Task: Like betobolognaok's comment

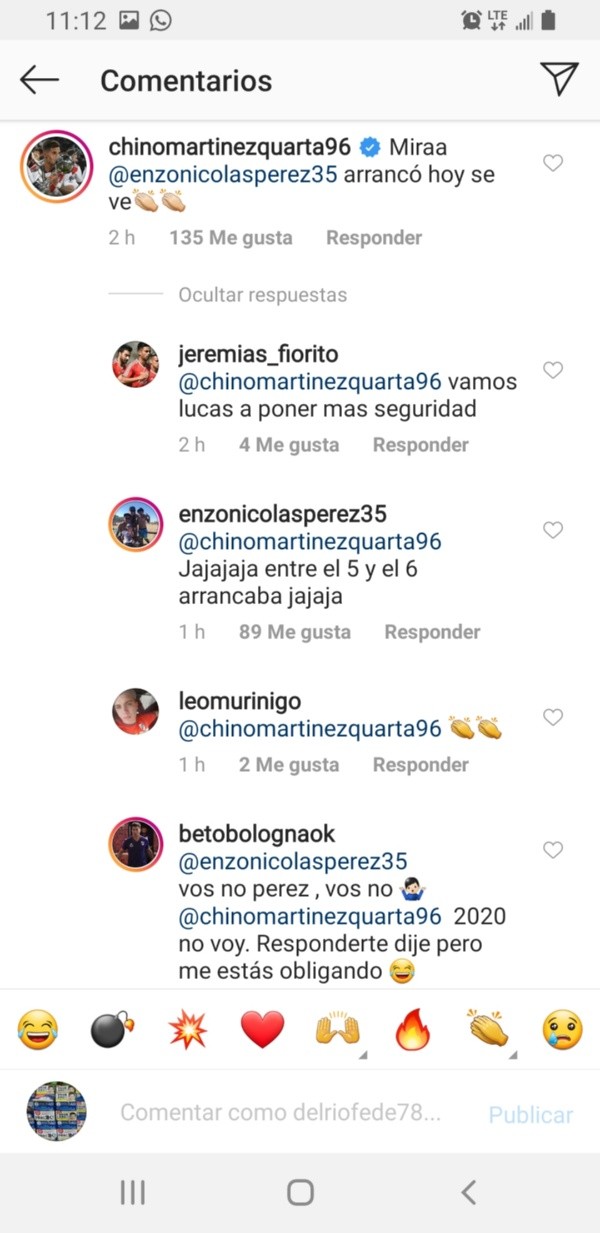Action: (x=553, y=850)
